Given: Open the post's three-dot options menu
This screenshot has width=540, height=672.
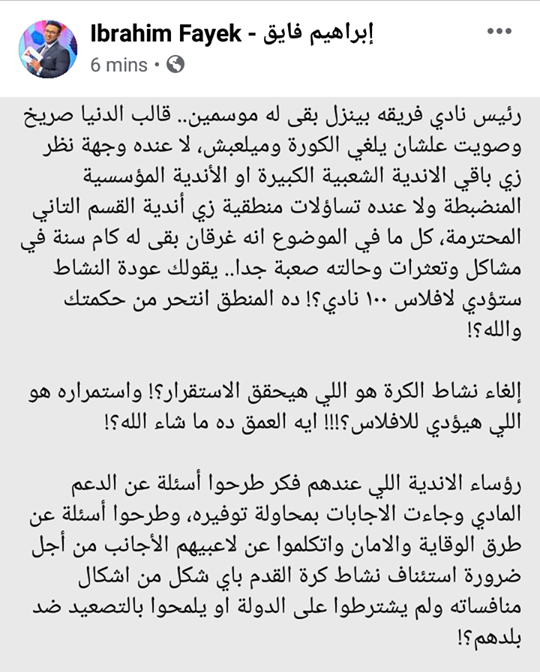Looking at the screenshot, I should pos(499,31).
